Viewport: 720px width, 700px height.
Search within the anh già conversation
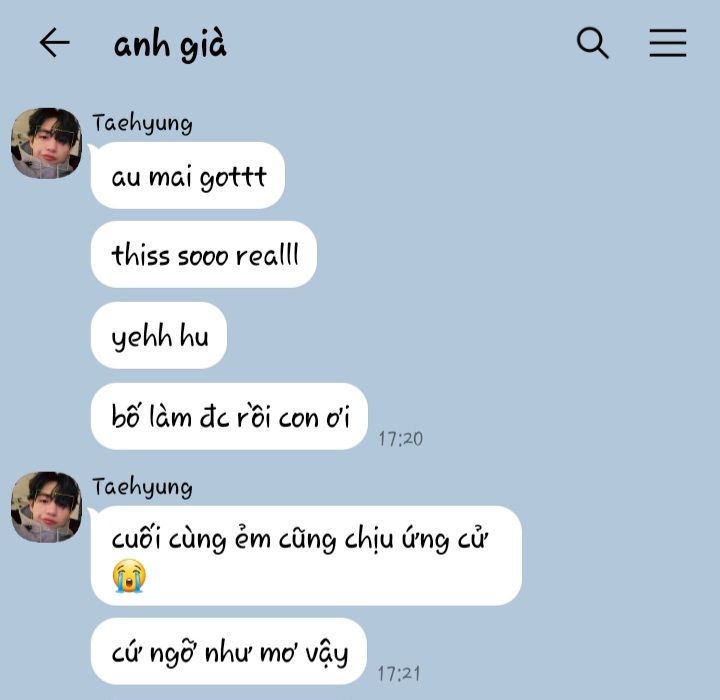pos(593,43)
